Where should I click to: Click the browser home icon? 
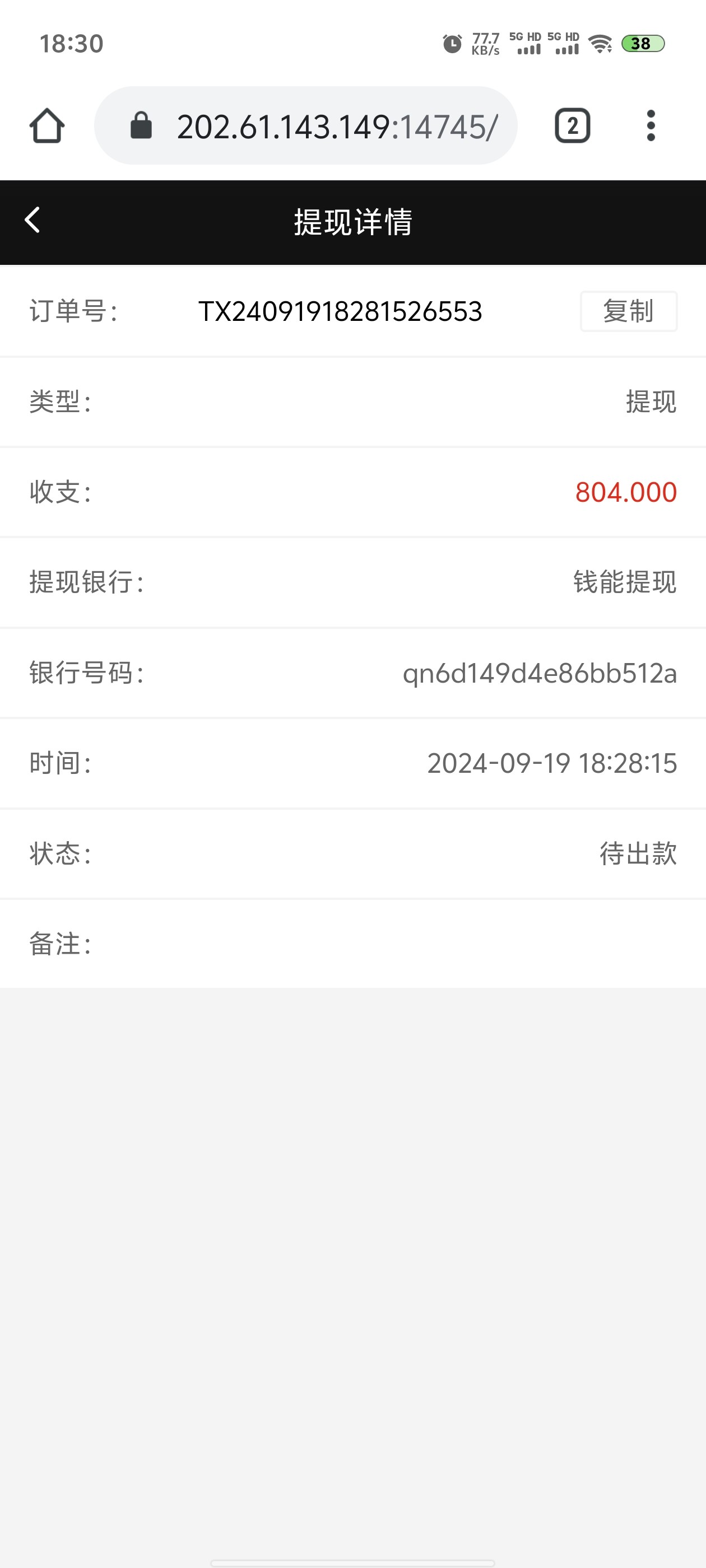tap(48, 125)
